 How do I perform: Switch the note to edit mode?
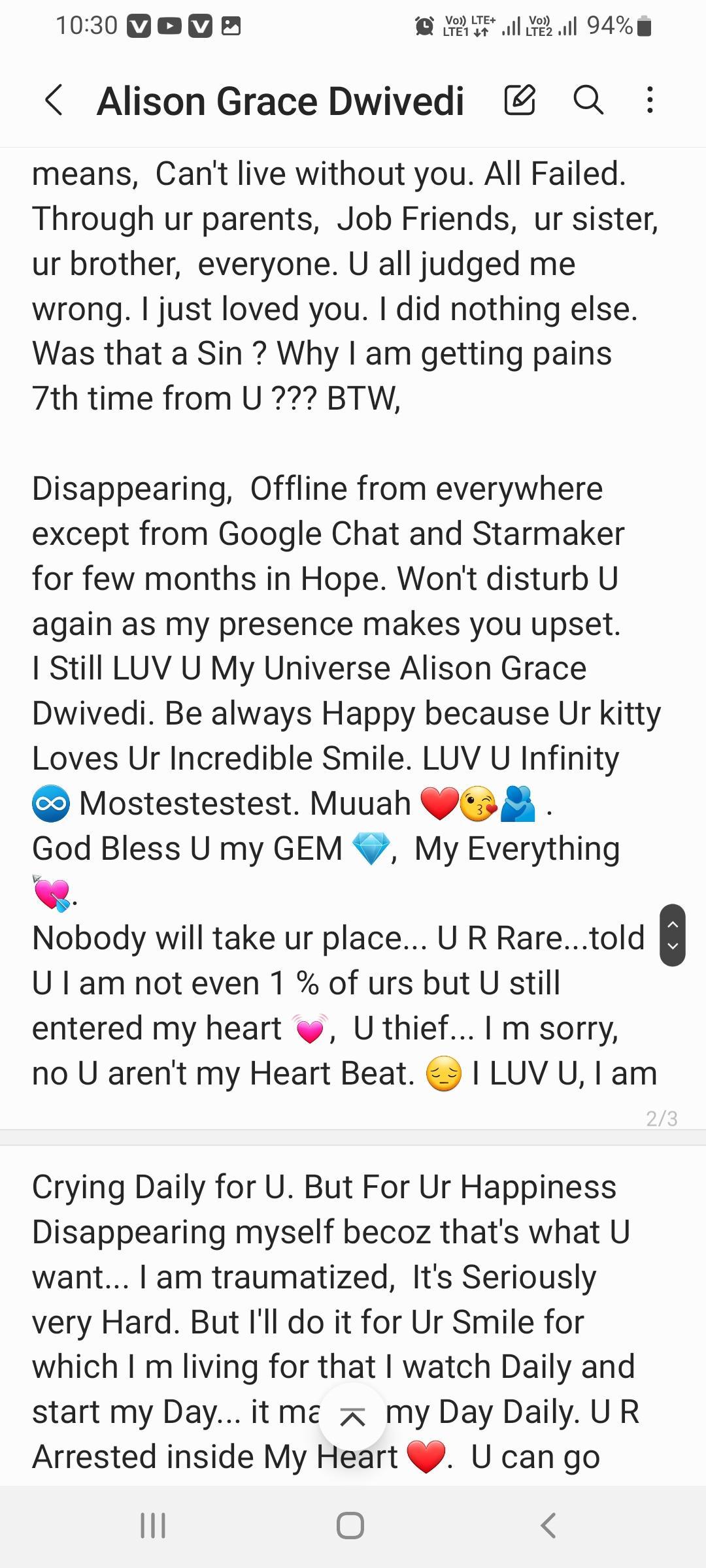520,101
